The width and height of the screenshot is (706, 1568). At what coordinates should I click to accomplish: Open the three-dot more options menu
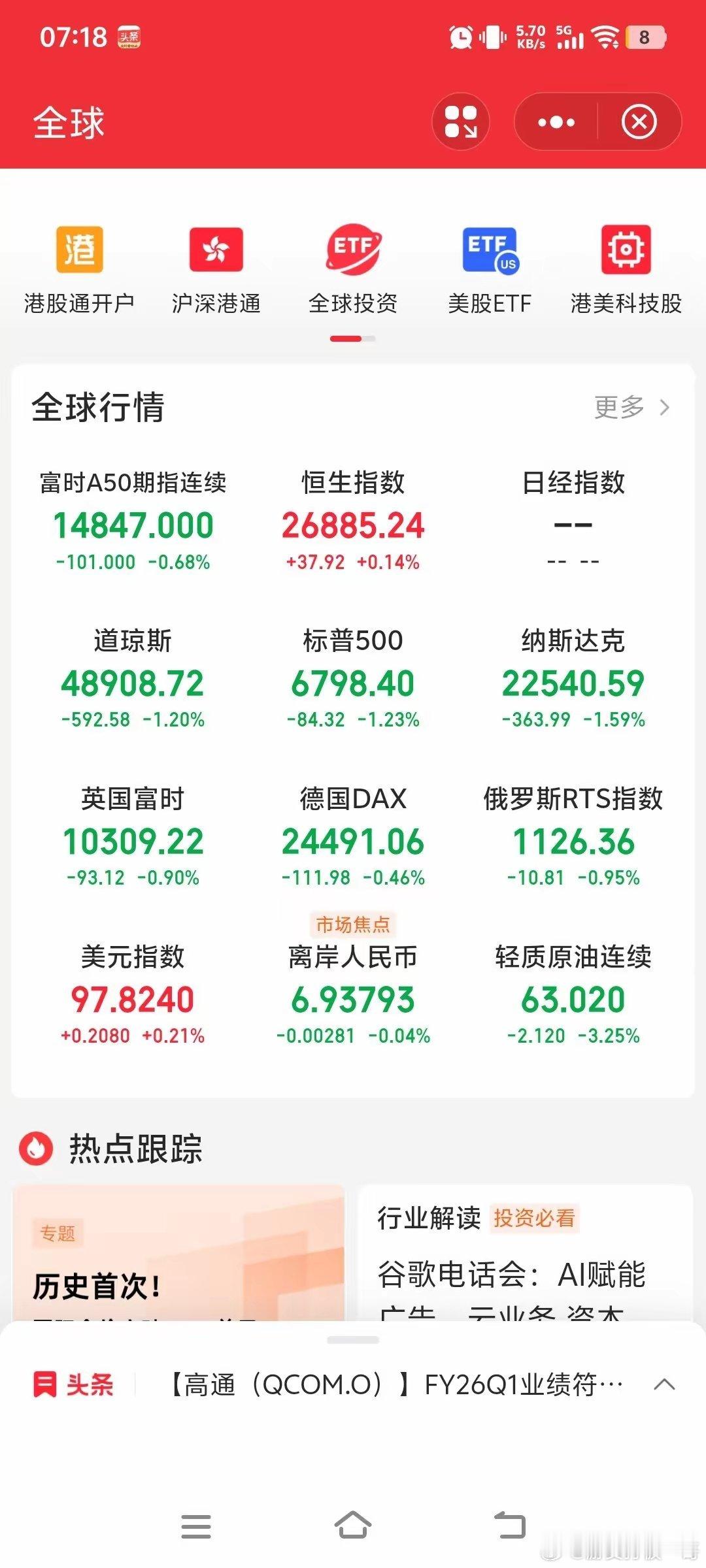click(556, 122)
